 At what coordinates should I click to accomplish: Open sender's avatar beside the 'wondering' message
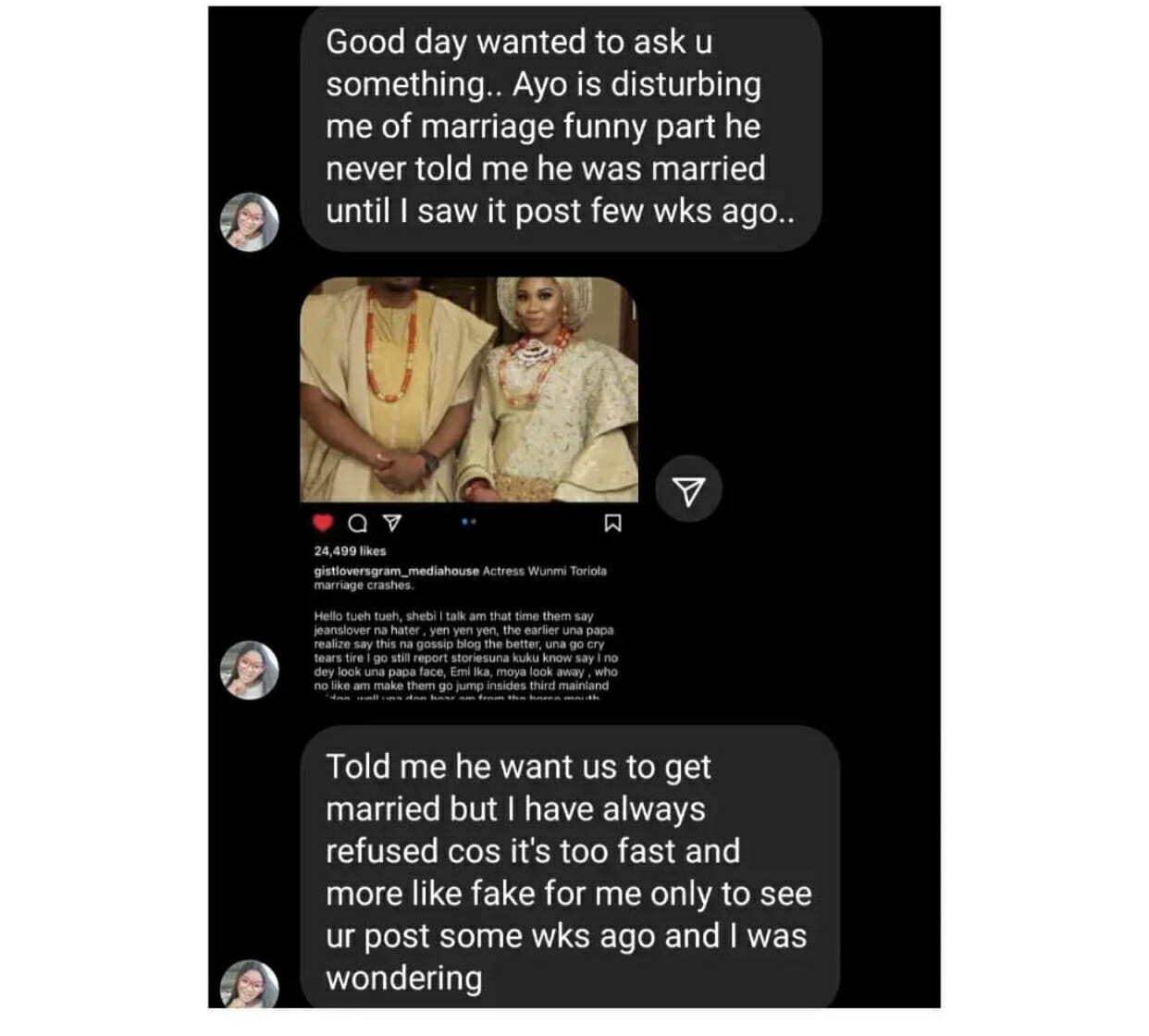pyautogui.click(x=250, y=985)
